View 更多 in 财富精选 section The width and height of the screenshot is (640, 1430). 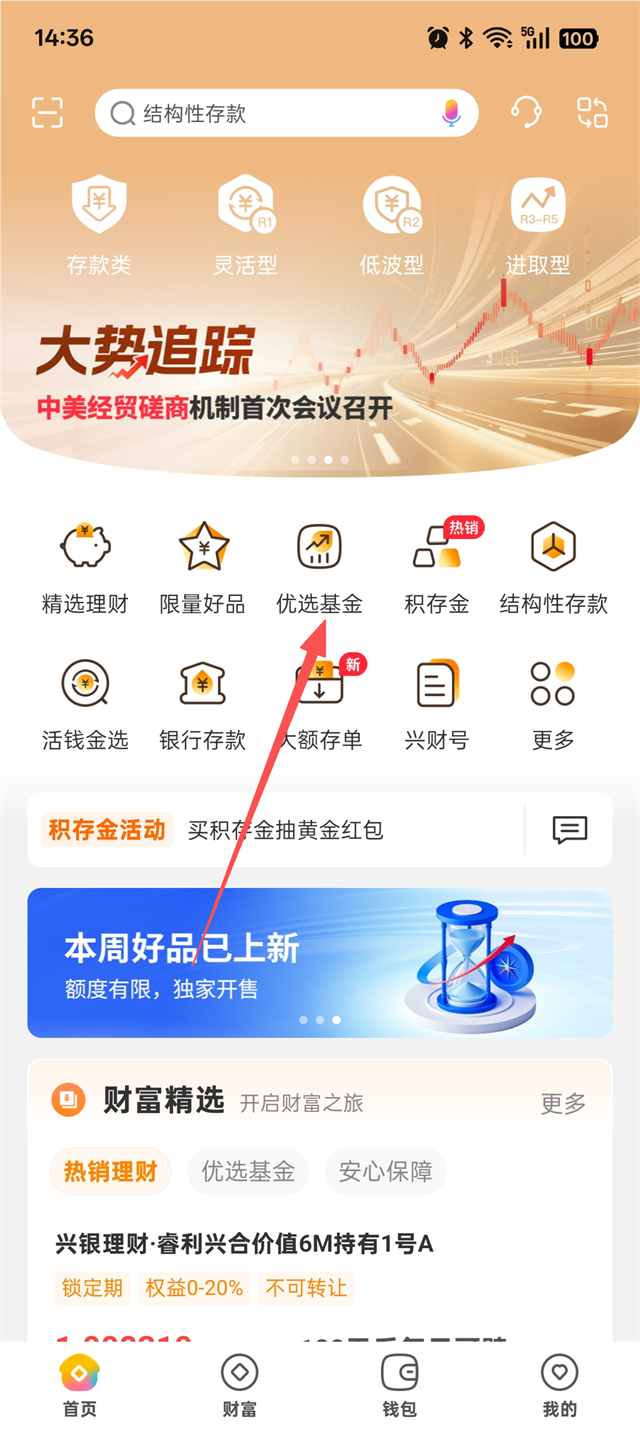coord(563,1103)
